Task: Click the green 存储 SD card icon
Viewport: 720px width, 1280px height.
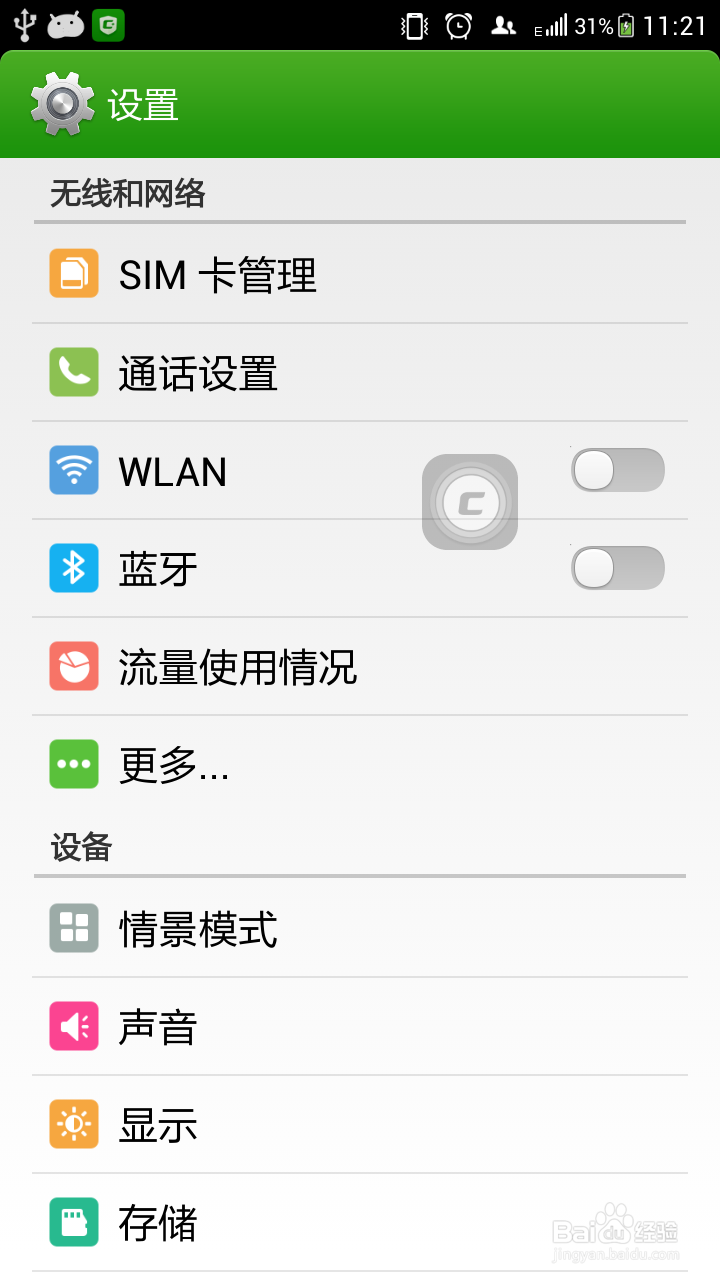Action: pyautogui.click(x=73, y=1222)
